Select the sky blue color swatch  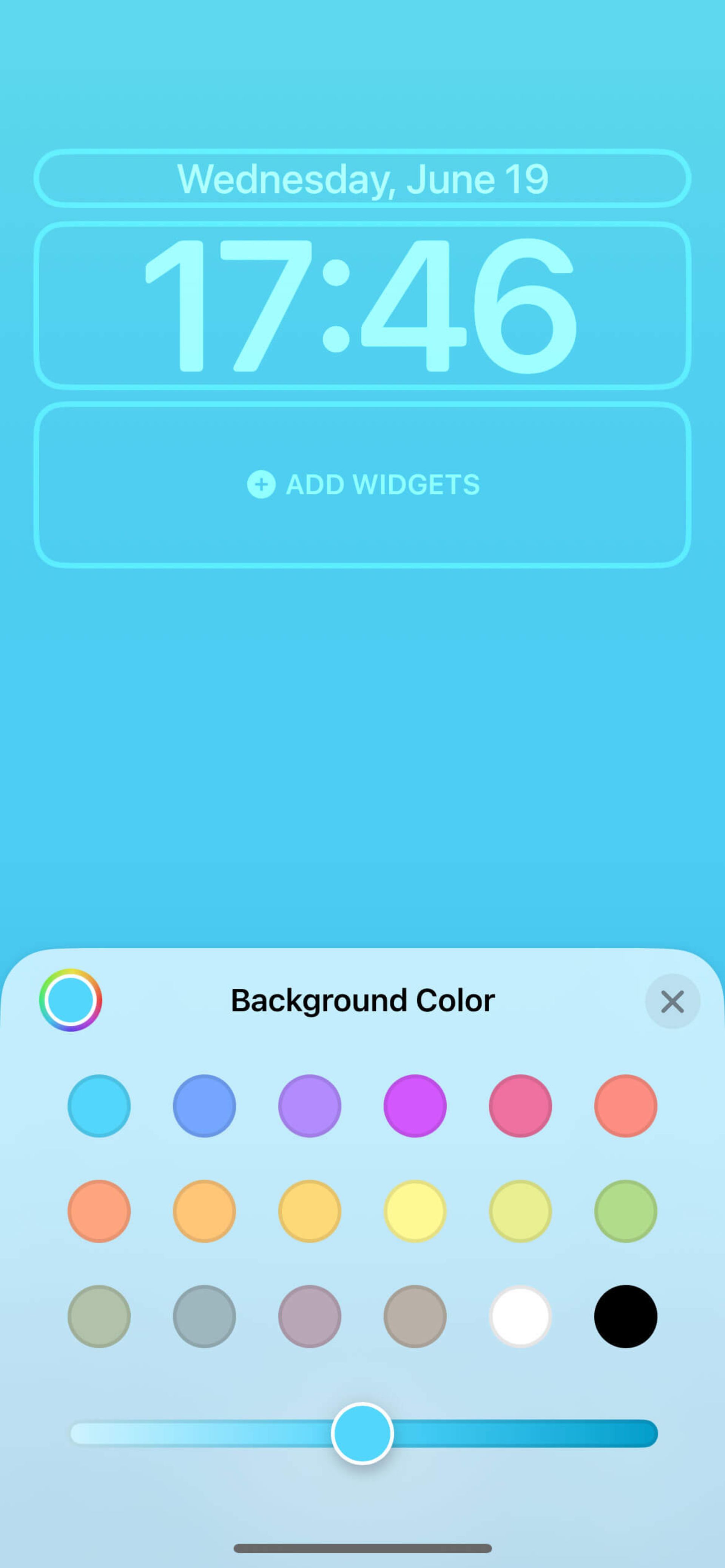(x=99, y=1105)
